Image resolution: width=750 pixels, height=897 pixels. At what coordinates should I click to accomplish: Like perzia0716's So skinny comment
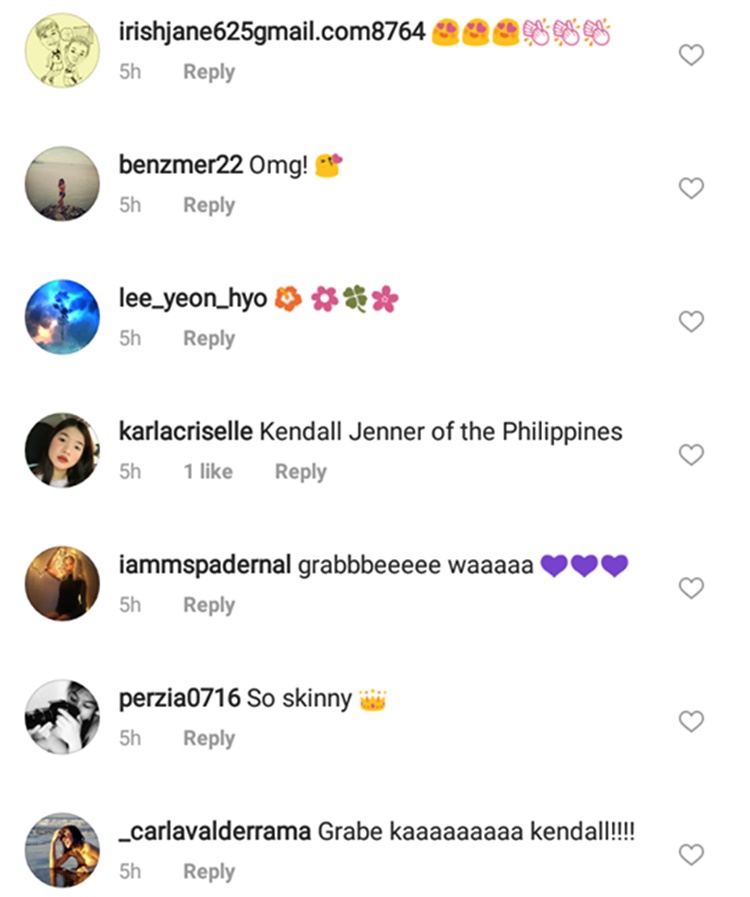point(691,721)
